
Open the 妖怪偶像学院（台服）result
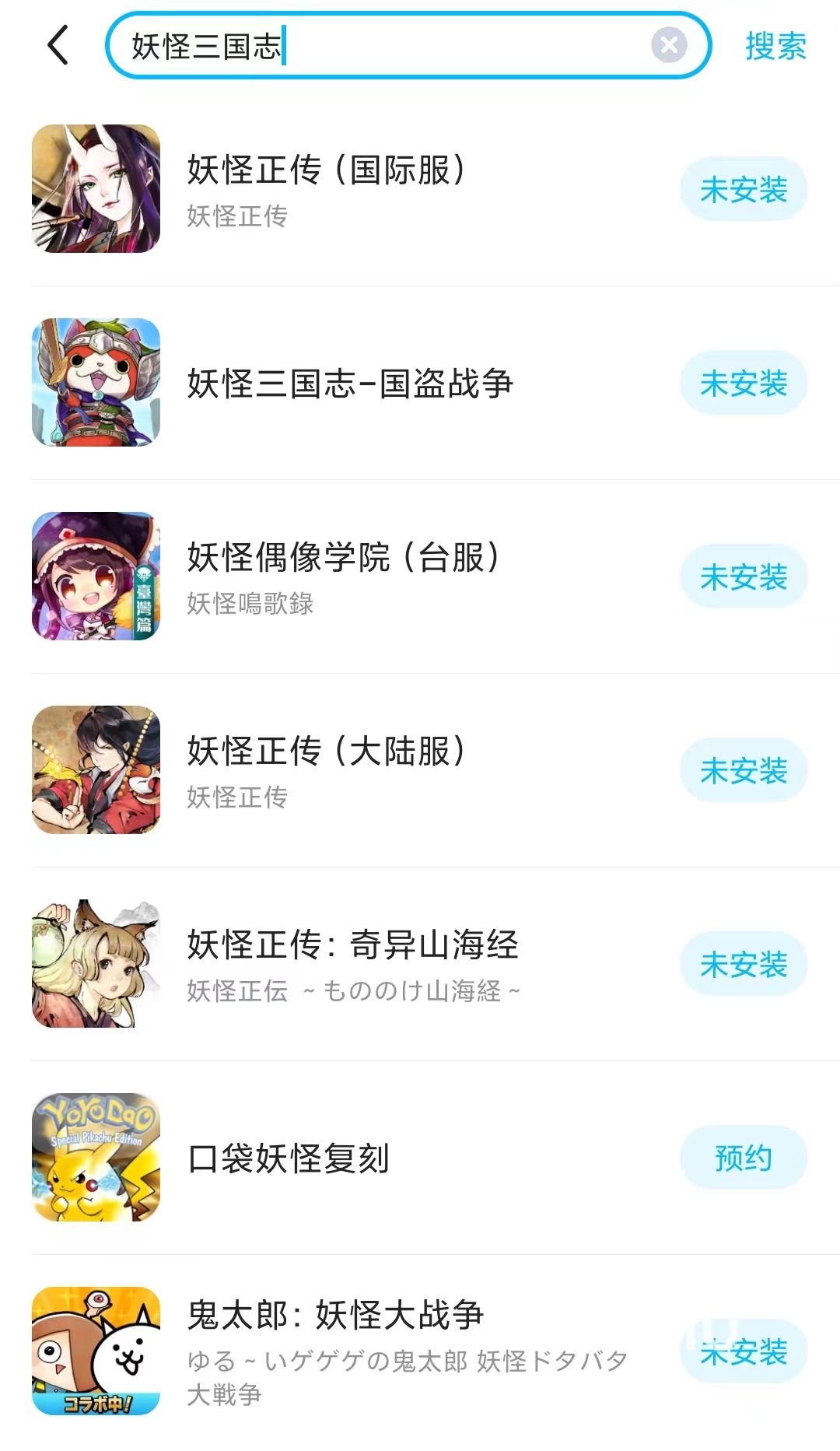(342, 576)
